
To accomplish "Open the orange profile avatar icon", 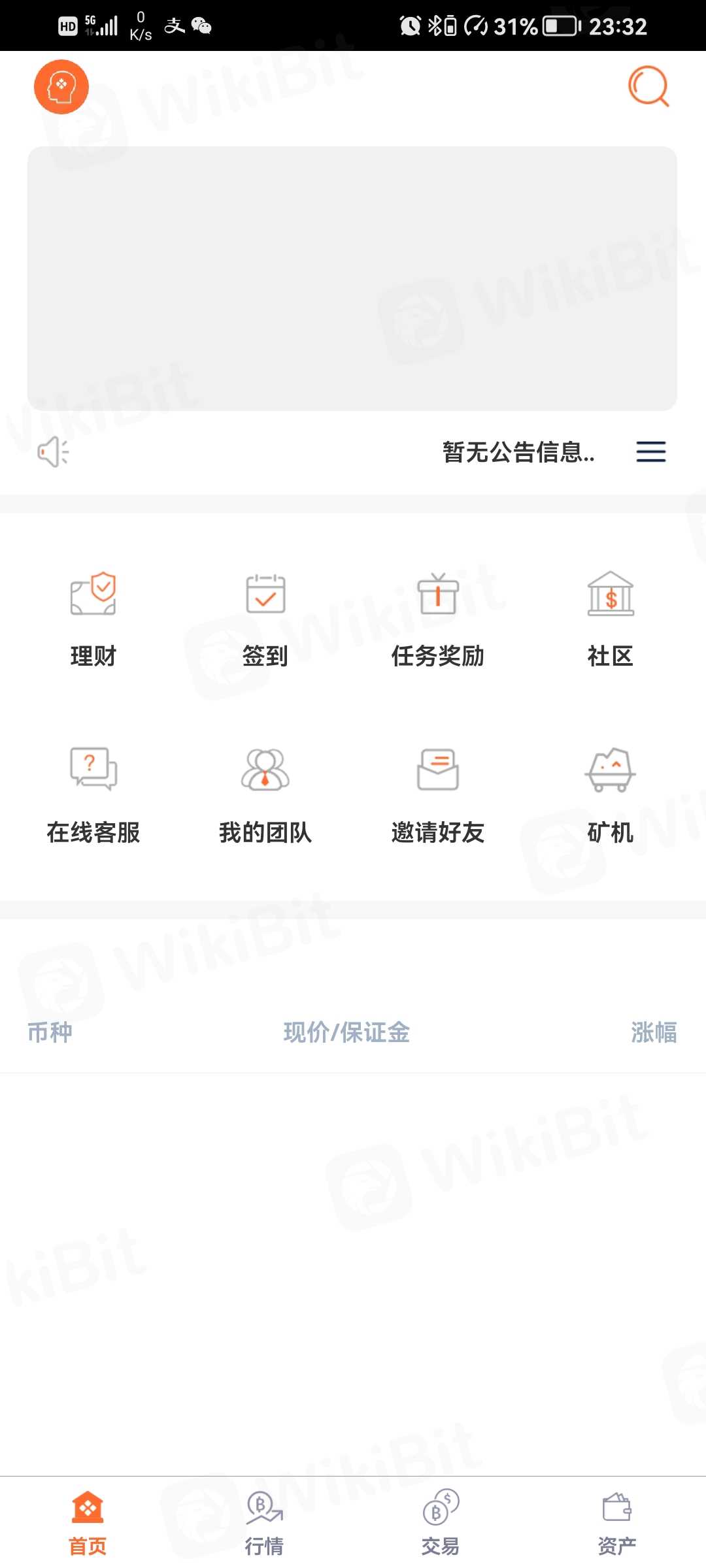I will pyautogui.click(x=61, y=87).
